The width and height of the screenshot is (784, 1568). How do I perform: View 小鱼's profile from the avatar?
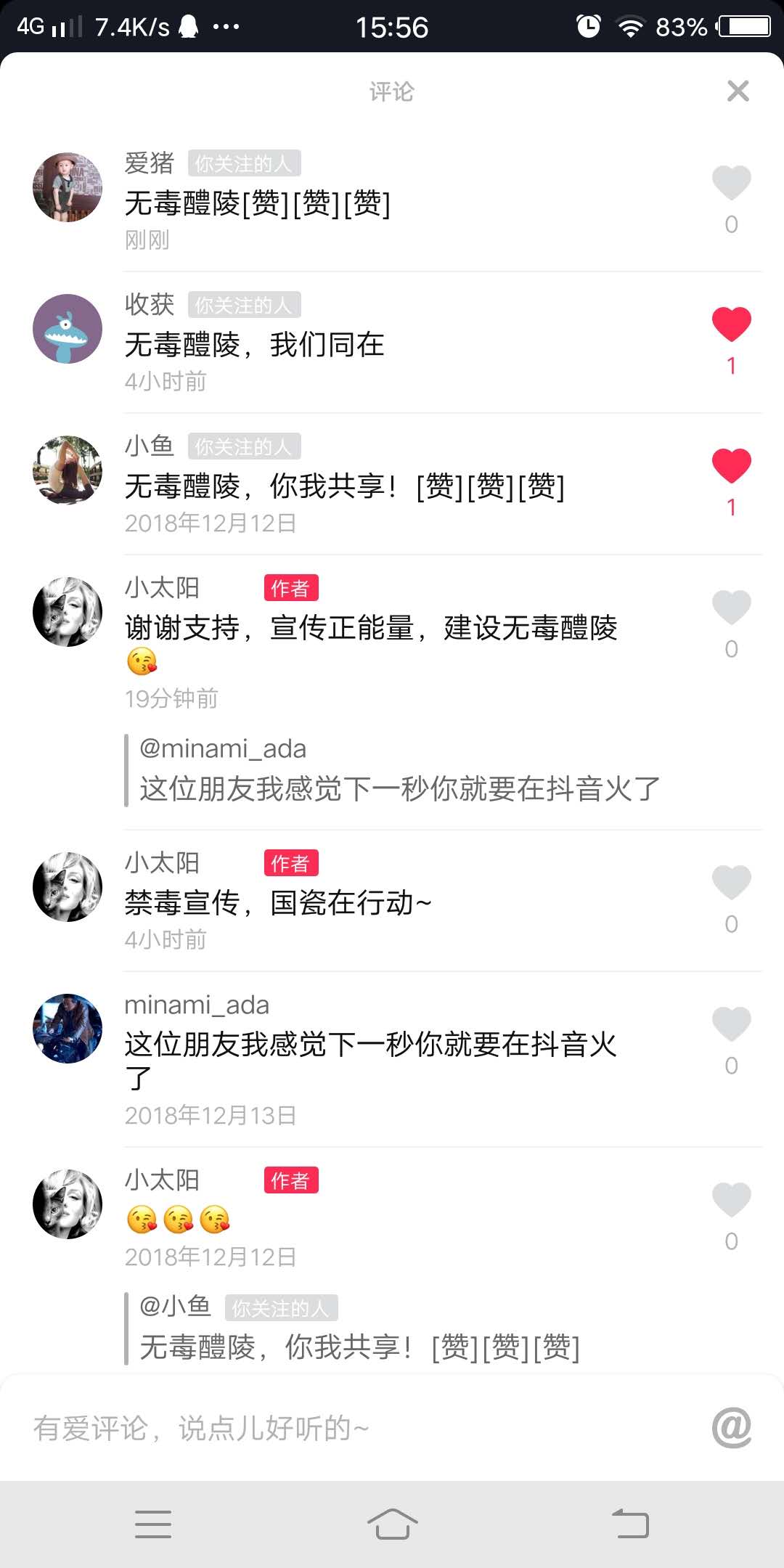68,470
